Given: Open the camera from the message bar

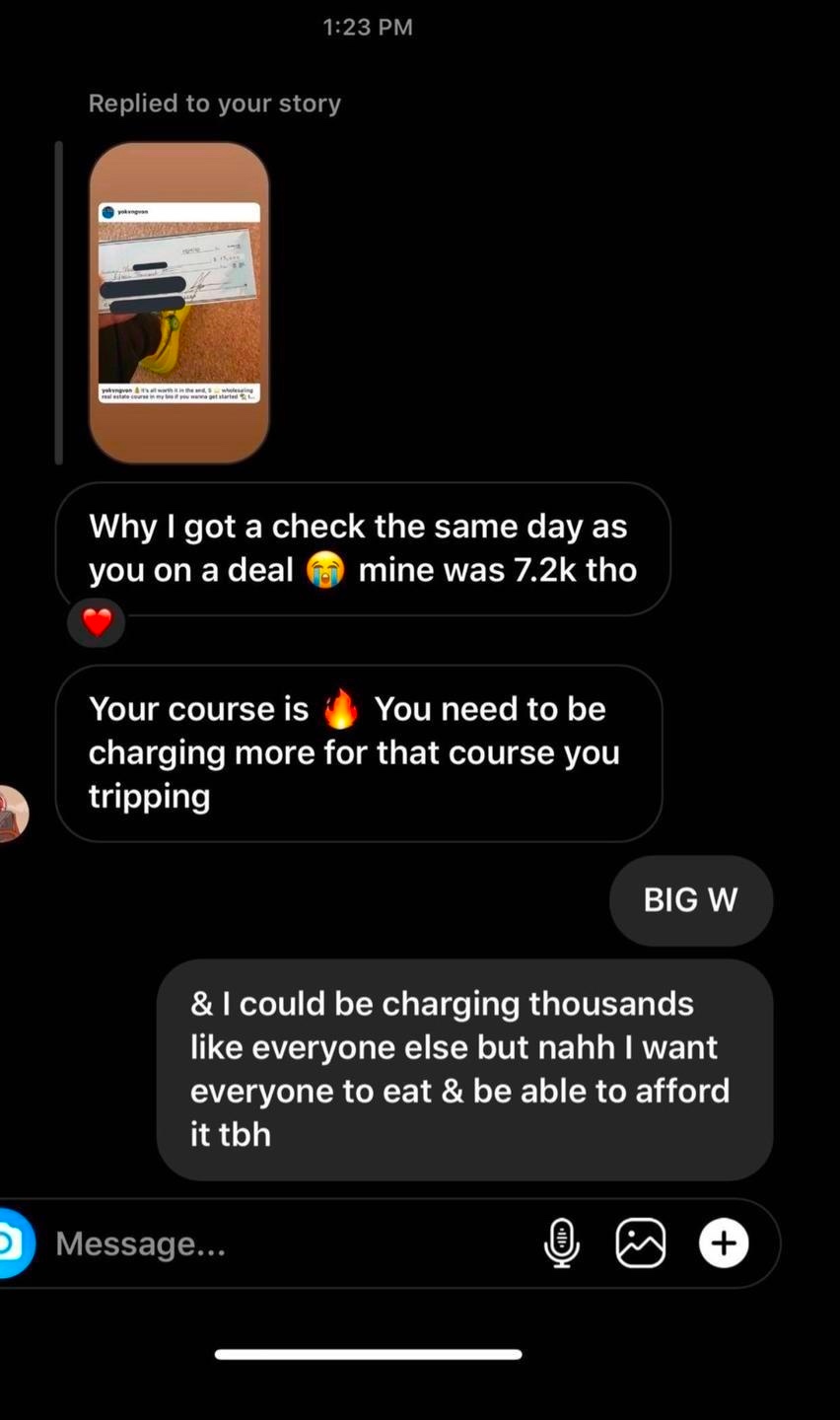Looking at the screenshot, I should pos(12,1243).
